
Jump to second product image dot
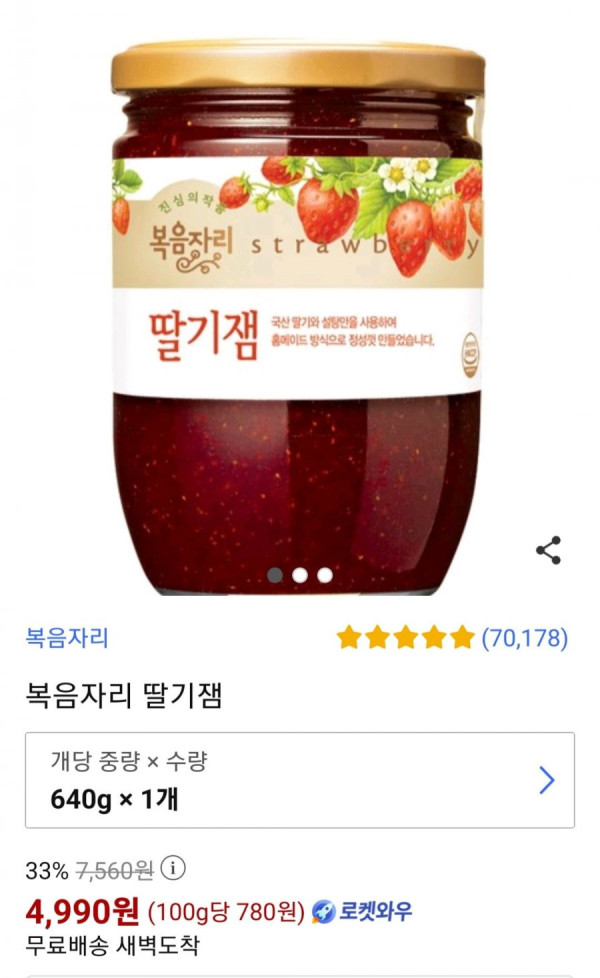coord(299,575)
